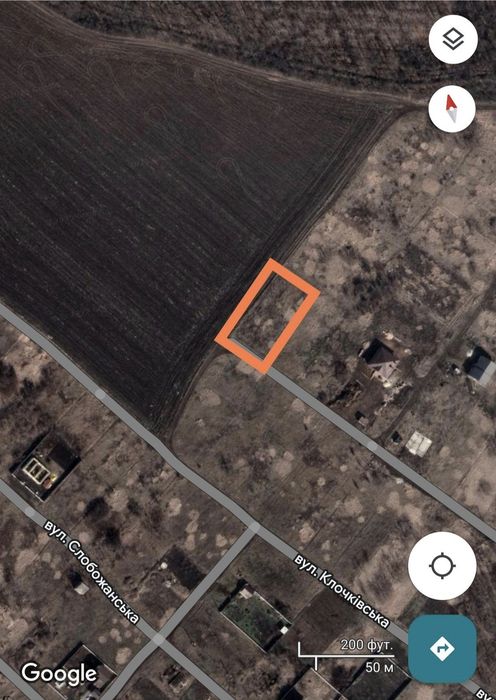Center map on my location
This screenshot has width=496, height=700.
(442, 566)
